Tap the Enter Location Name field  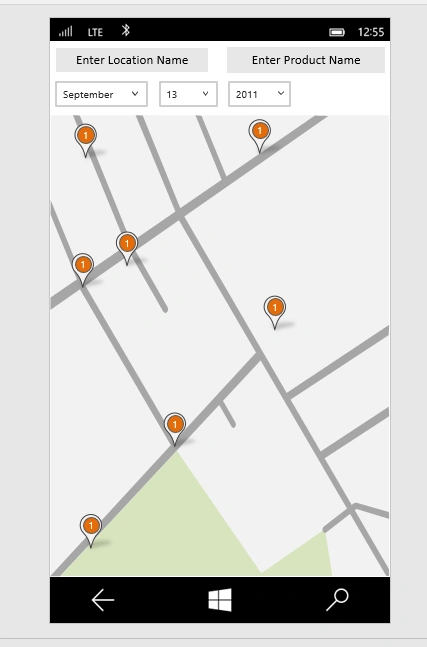tap(132, 60)
